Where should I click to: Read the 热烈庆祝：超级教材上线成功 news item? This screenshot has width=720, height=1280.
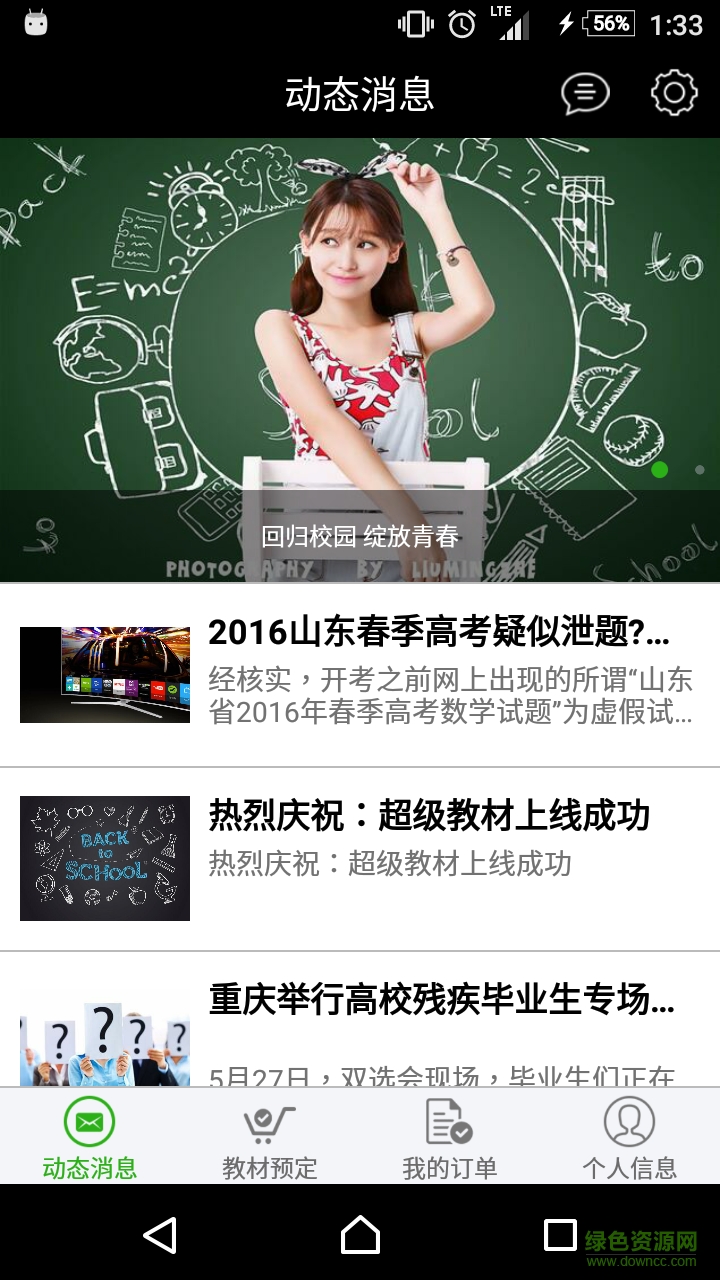pos(428,858)
